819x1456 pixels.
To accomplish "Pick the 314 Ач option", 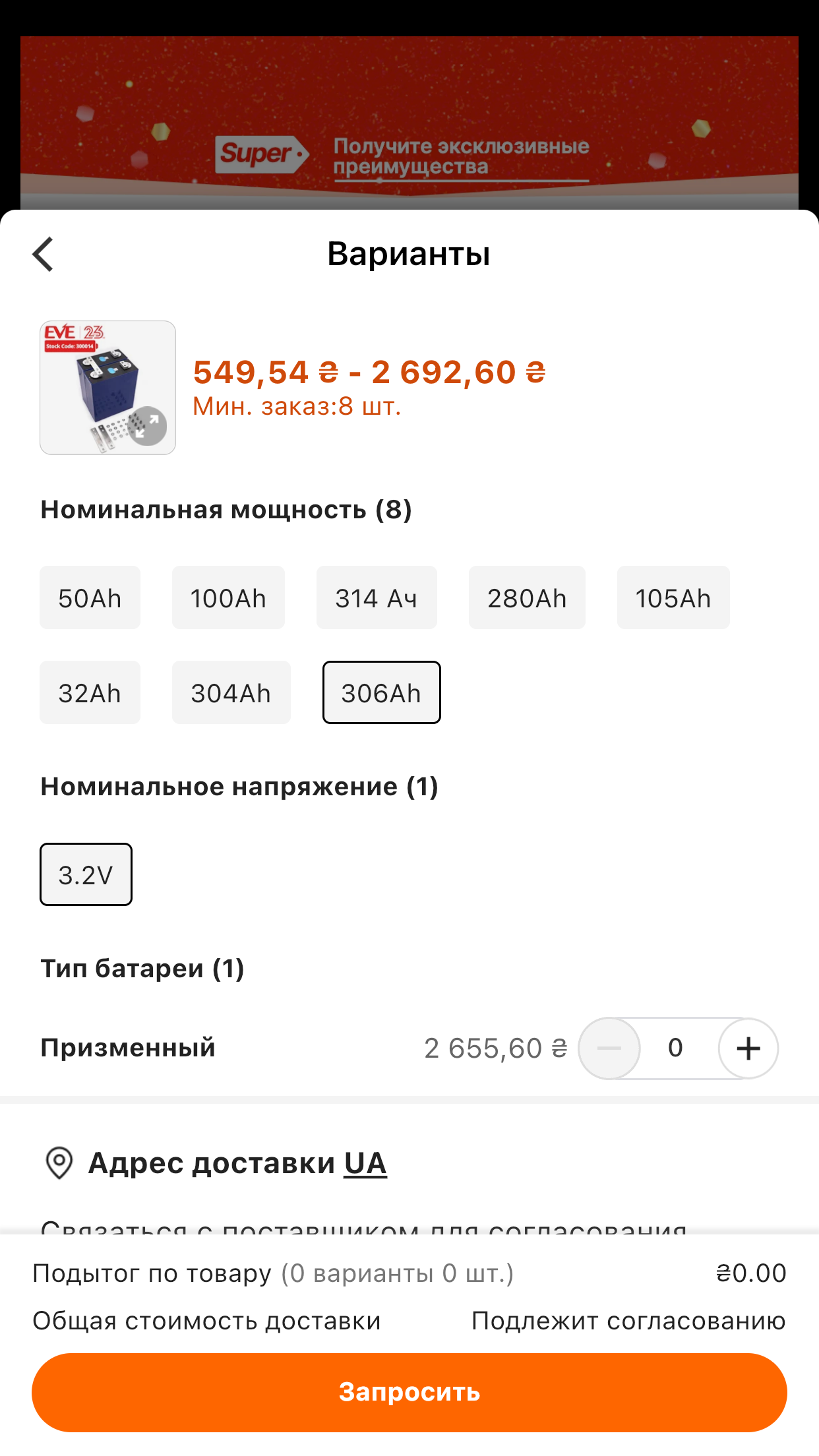I will coord(377,597).
